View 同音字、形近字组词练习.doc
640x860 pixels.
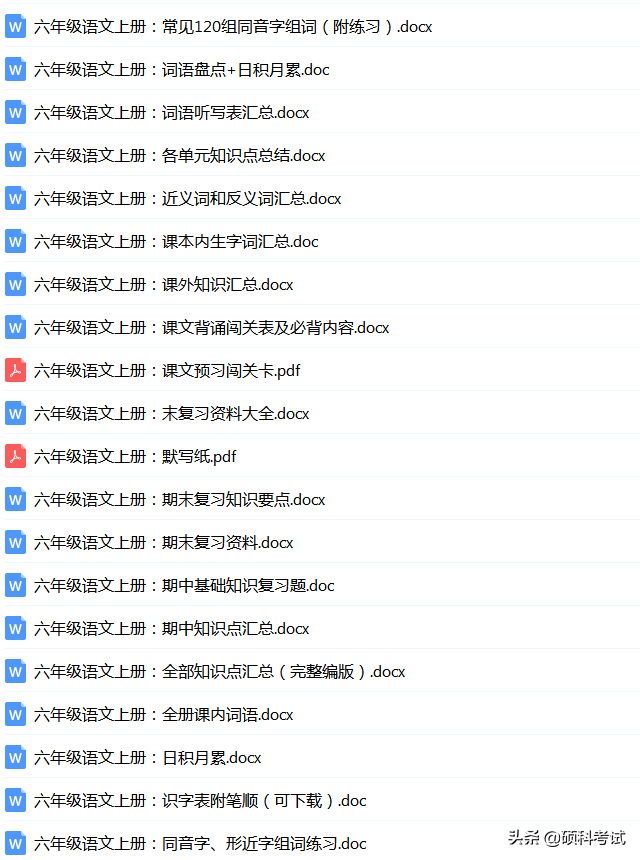click(x=200, y=844)
